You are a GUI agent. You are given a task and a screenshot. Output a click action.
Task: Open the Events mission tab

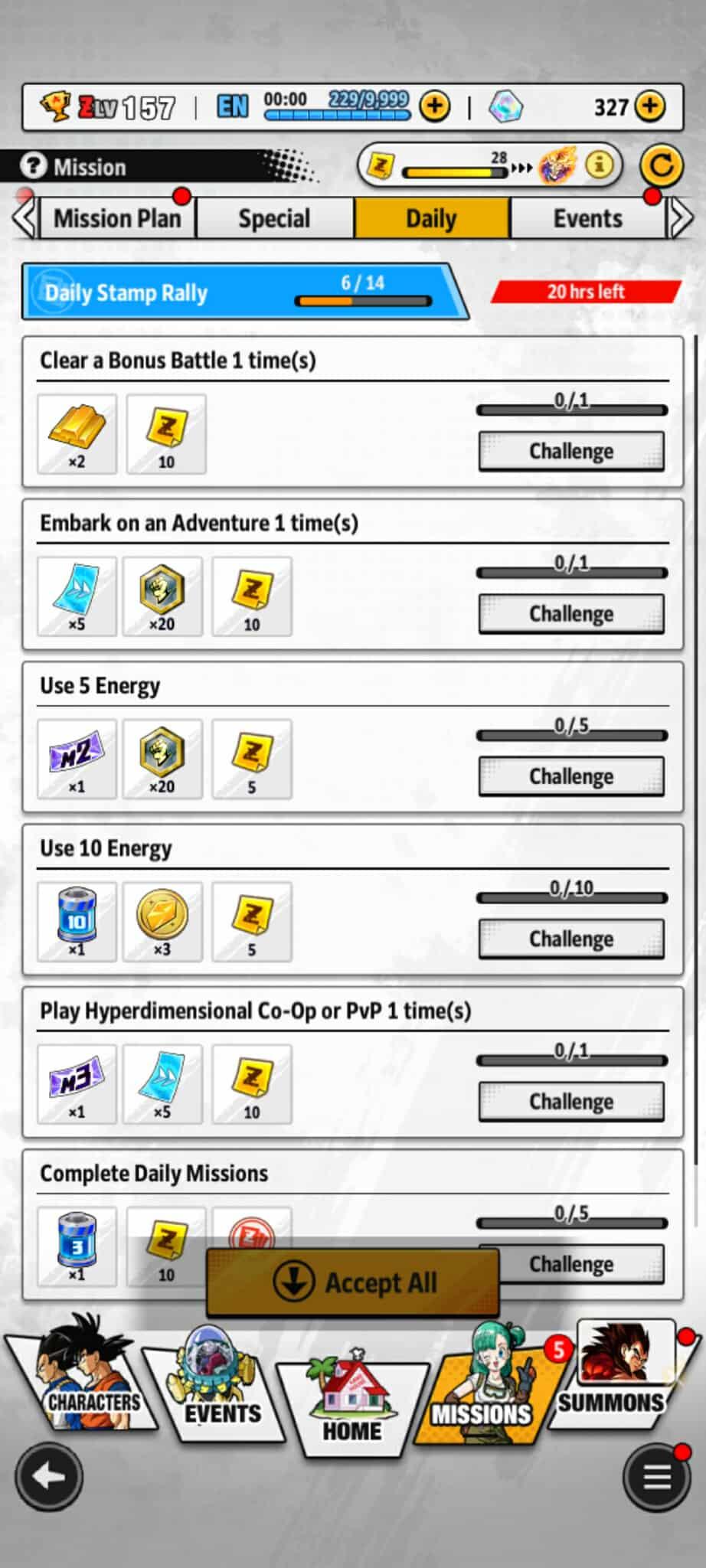point(587,219)
